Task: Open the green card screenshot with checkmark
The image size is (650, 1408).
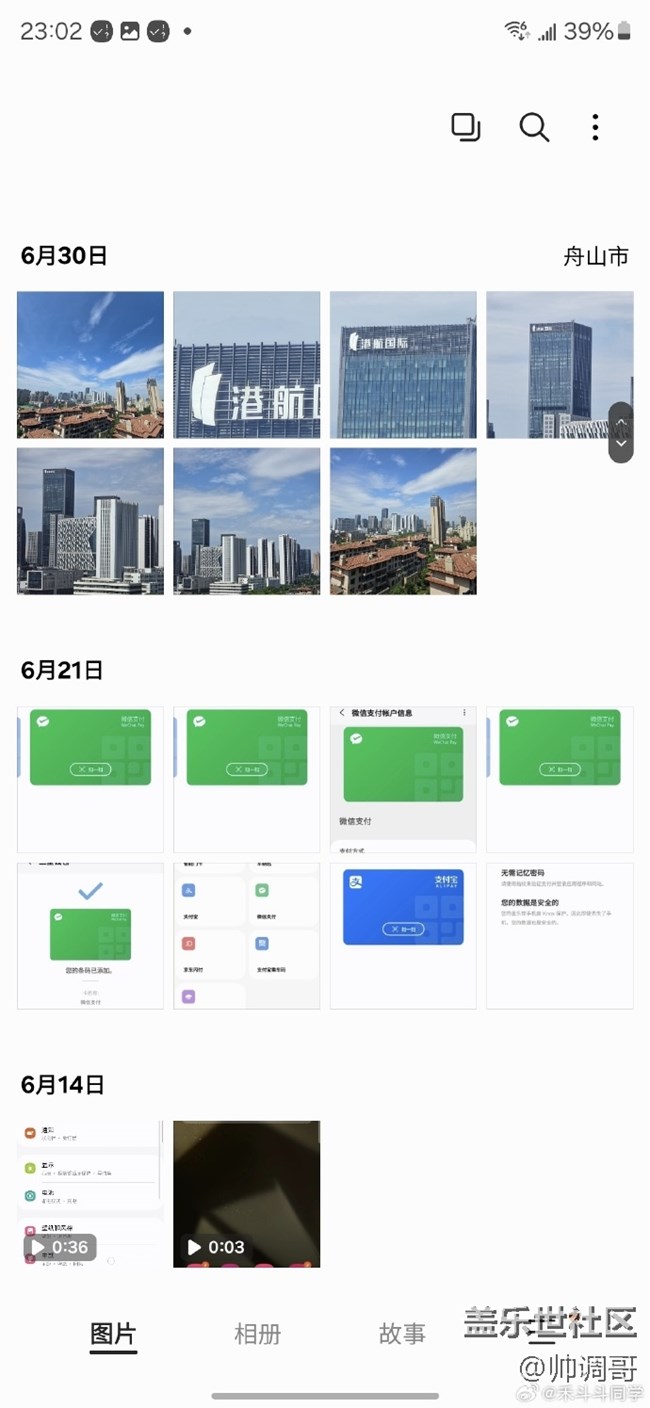Action: click(x=90, y=936)
